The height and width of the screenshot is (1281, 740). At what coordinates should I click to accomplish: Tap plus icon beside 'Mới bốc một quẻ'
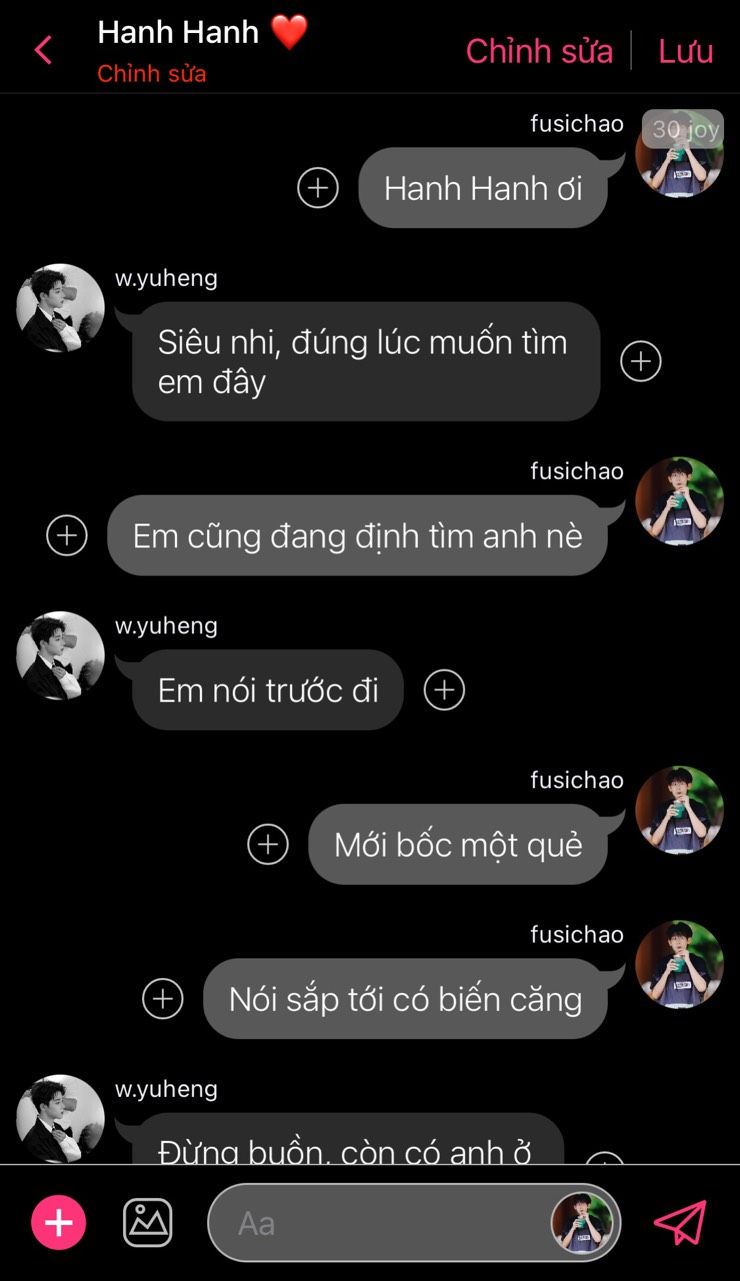(268, 845)
